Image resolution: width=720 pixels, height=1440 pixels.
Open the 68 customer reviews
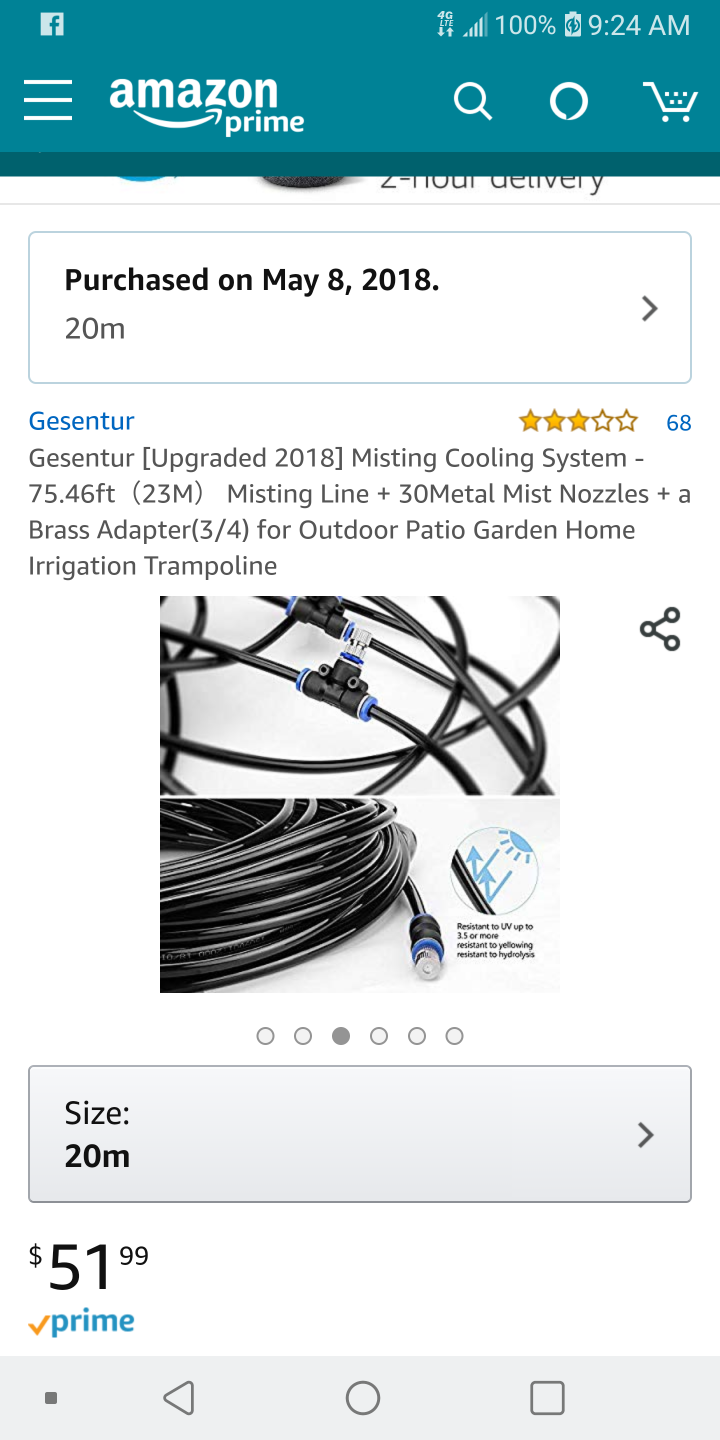(678, 423)
